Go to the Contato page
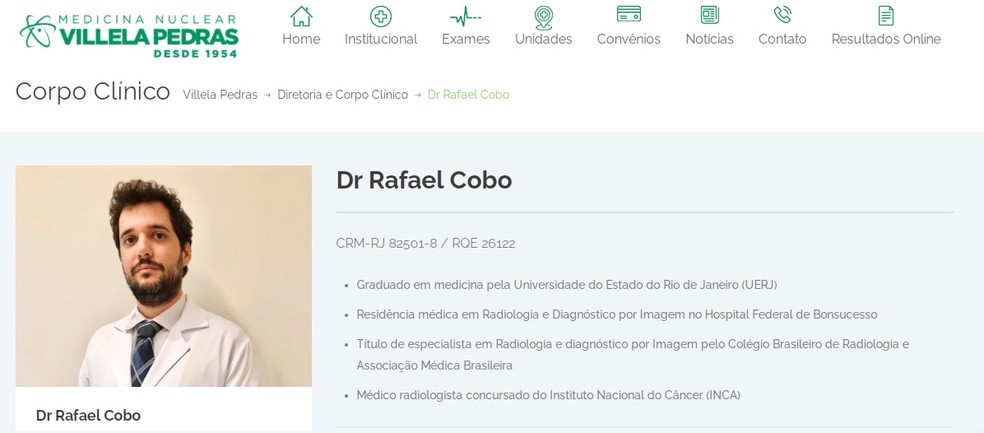Screen dimensions: 984x433 782,27
